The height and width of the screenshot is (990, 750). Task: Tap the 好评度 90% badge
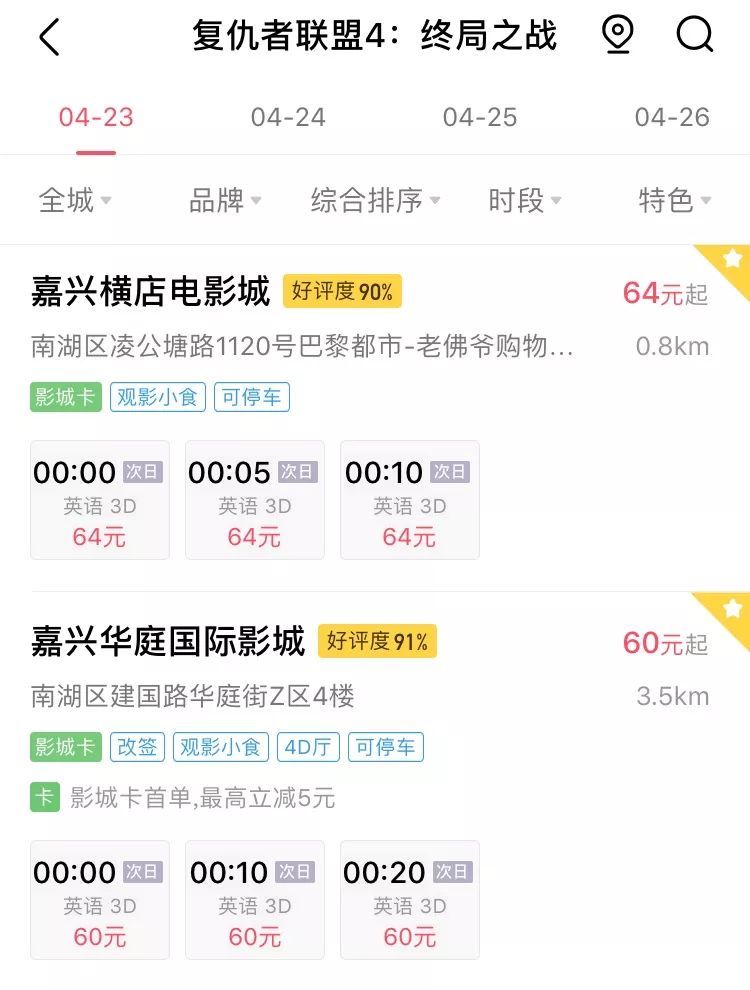click(x=343, y=293)
